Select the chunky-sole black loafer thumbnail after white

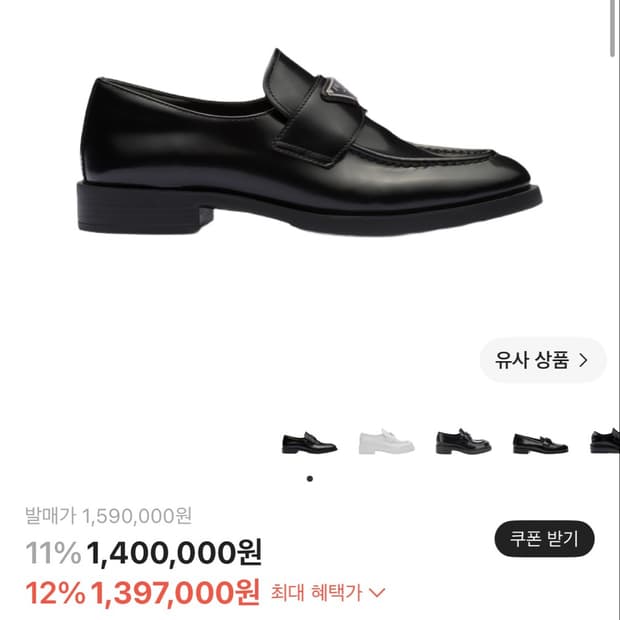click(463, 442)
